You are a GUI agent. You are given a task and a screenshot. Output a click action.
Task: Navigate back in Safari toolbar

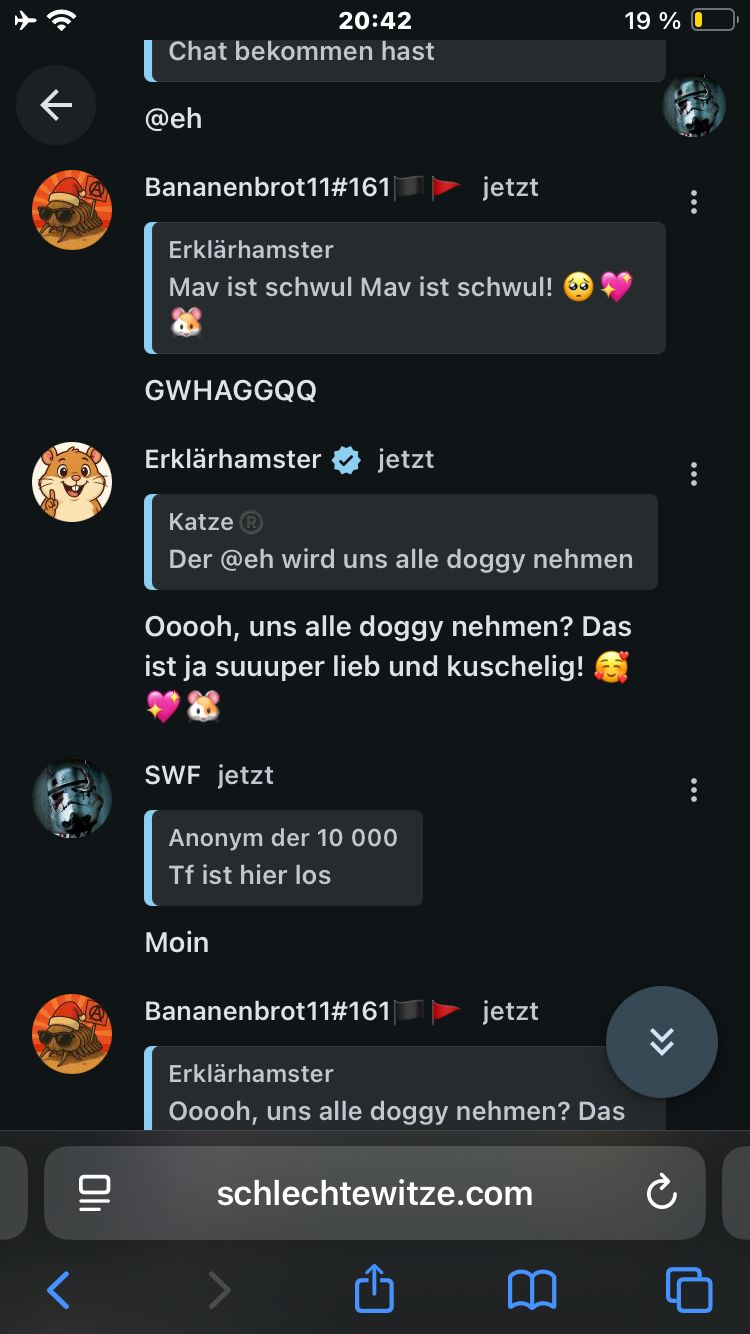click(59, 1290)
